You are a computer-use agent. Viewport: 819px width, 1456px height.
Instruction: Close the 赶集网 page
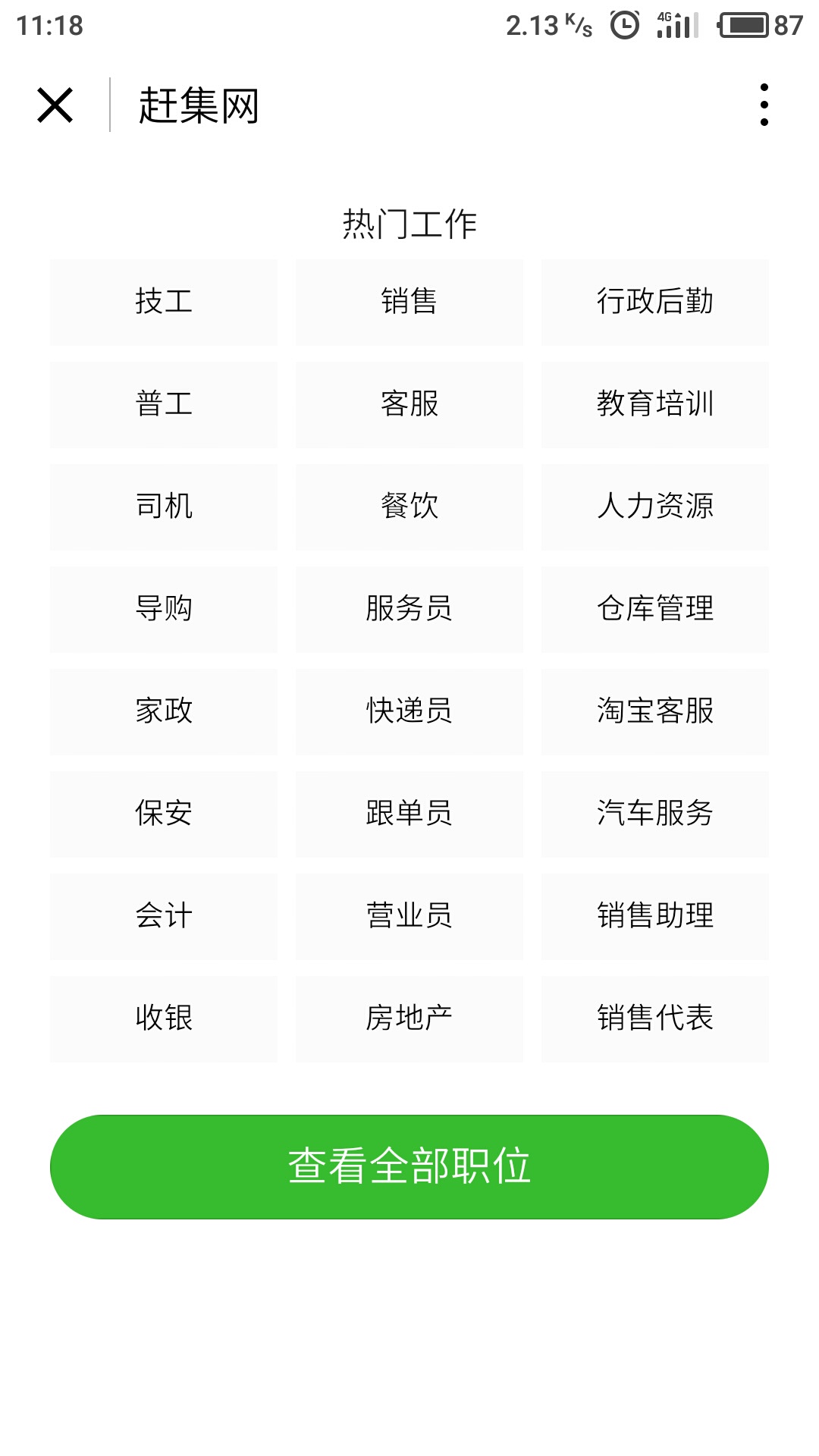point(55,105)
